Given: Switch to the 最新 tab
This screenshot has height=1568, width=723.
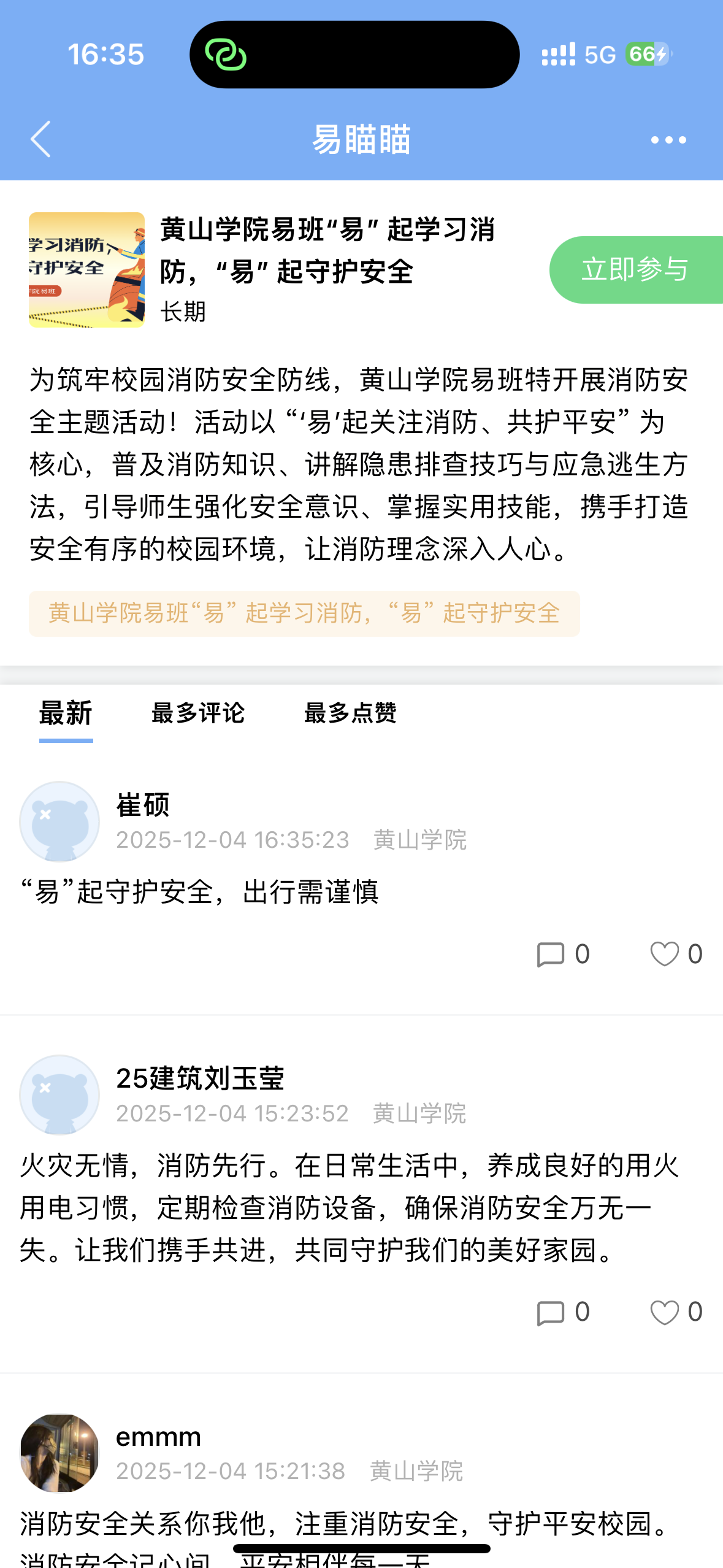Looking at the screenshot, I should coord(66,713).
